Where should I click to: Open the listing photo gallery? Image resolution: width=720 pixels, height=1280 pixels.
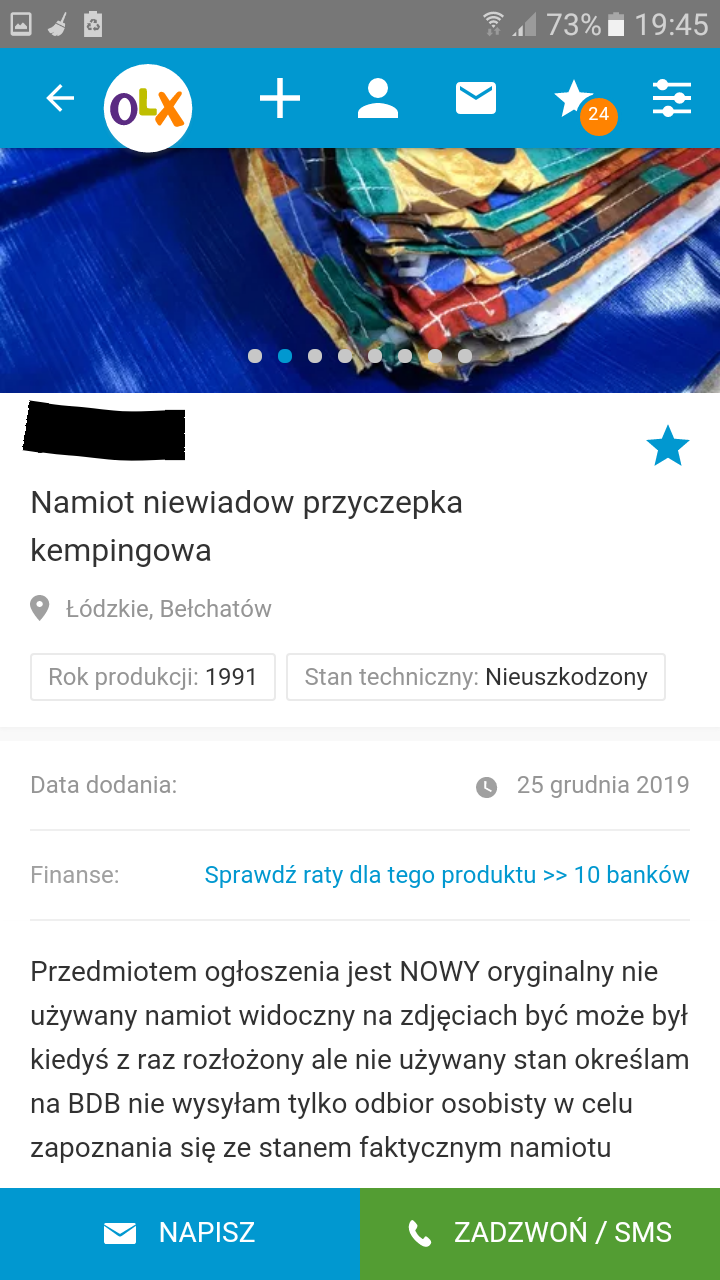pos(360,260)
